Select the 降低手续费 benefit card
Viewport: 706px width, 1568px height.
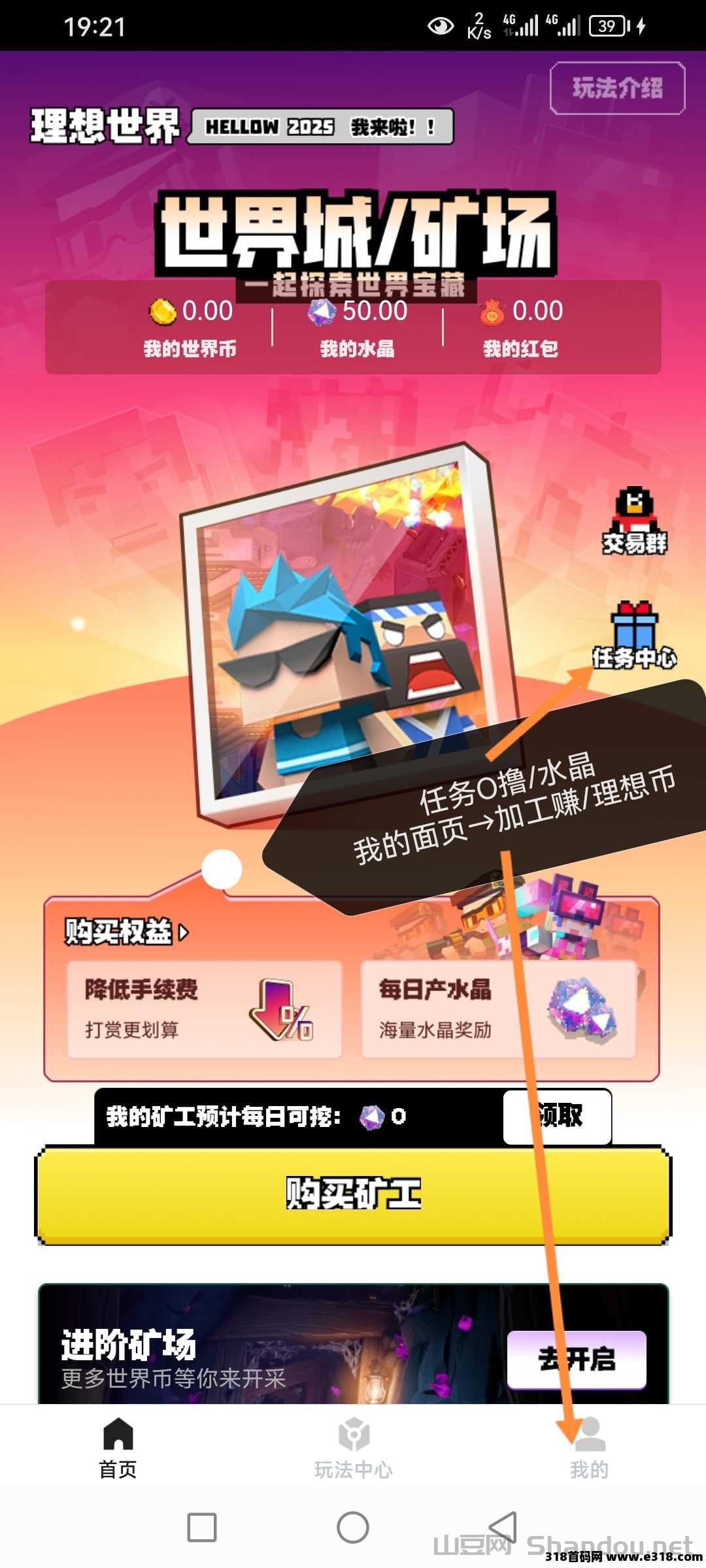pyautogui.click(x=204, y=1009)
